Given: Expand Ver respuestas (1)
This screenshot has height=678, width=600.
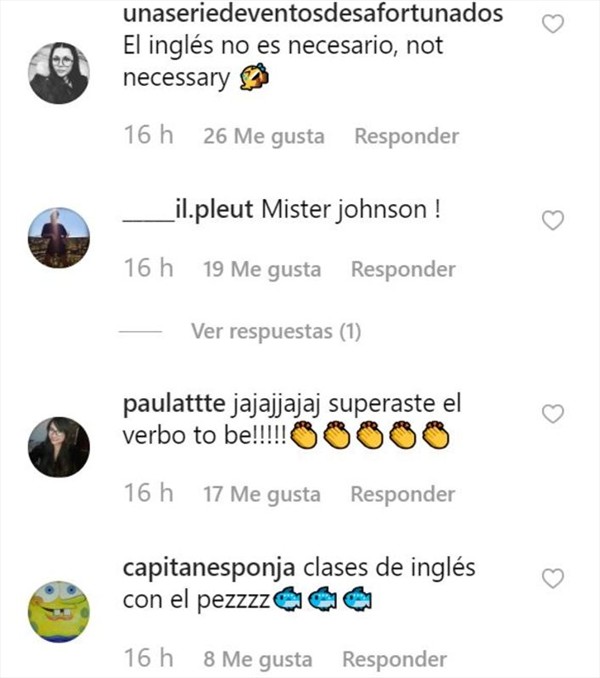Looking at the screenshot, I should (x=275, y=331).
